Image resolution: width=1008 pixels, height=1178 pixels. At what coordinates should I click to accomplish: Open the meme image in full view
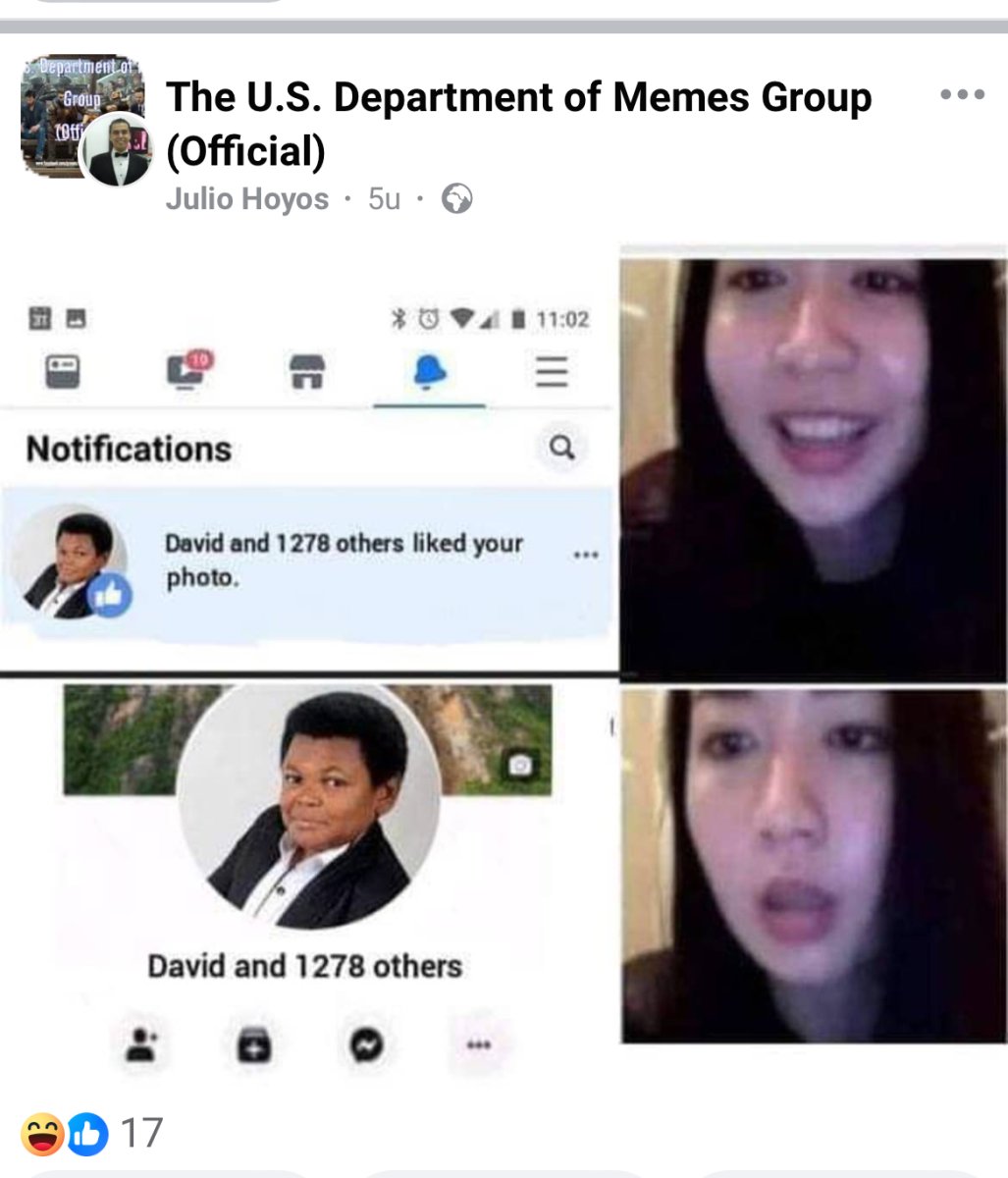(504, 648)
